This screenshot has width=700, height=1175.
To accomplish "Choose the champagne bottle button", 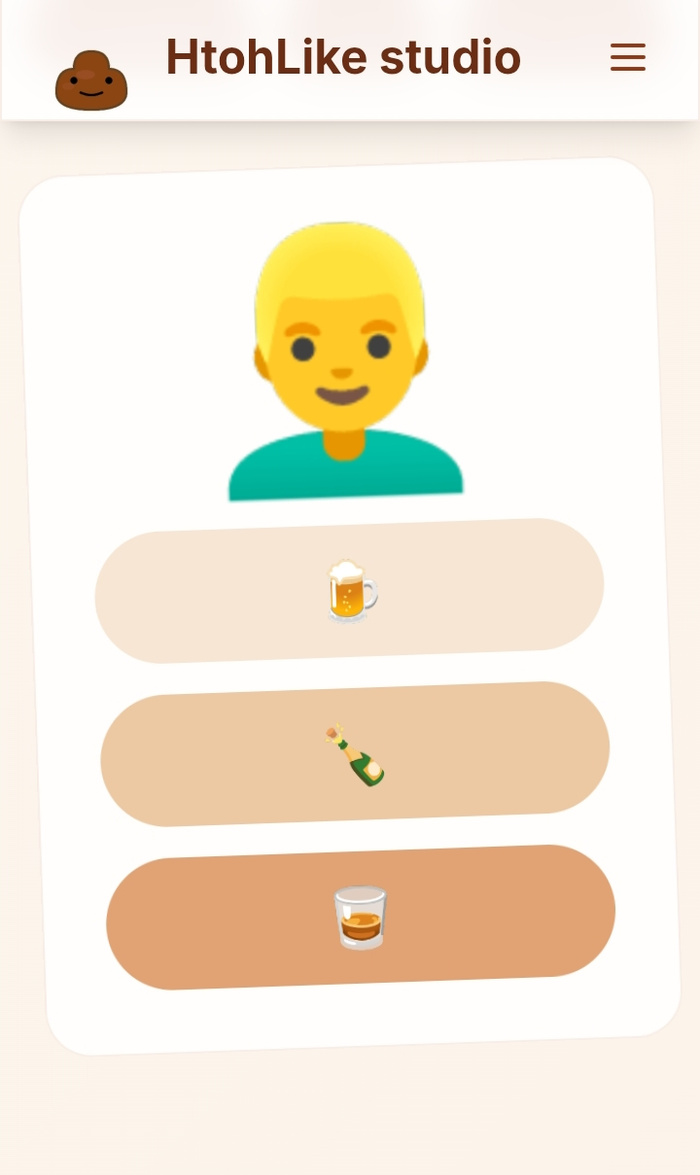I will 355,754.
